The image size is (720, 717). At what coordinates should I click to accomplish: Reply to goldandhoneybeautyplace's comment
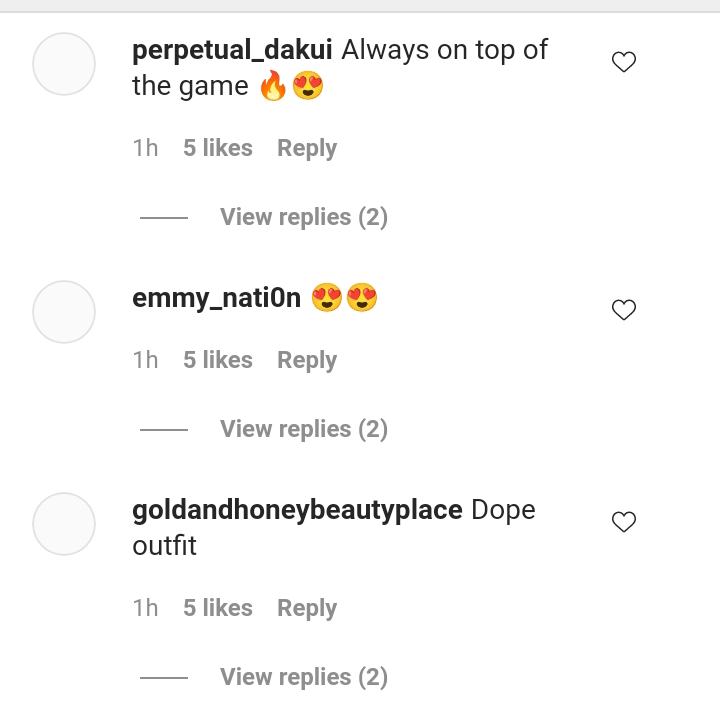(x=306, y=608)
